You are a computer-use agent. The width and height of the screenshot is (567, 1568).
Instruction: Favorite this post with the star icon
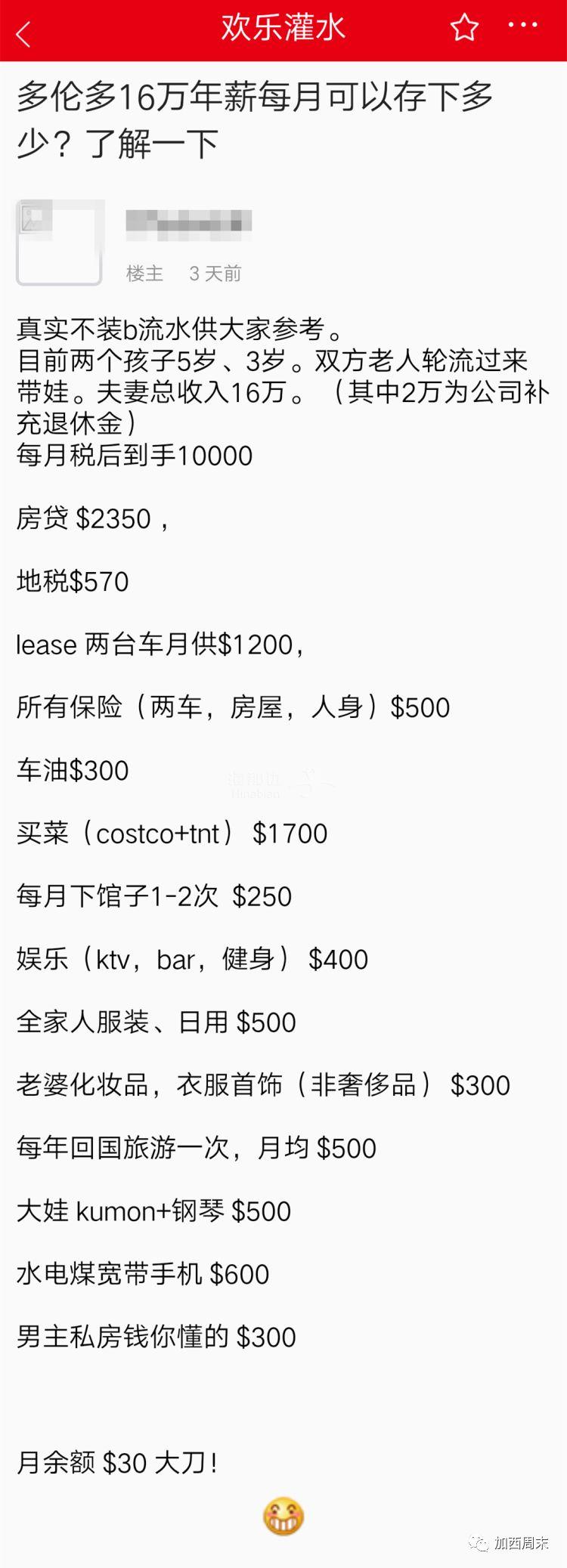[x=464, y=29]
